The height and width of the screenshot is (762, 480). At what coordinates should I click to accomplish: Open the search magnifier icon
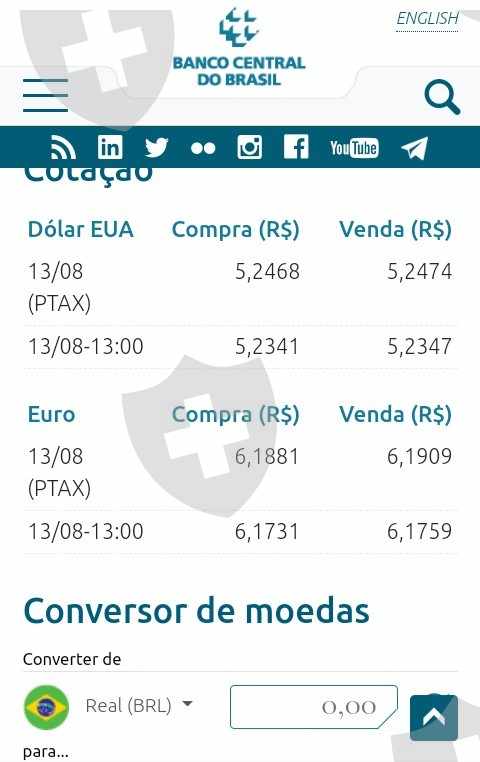(442, 97)
